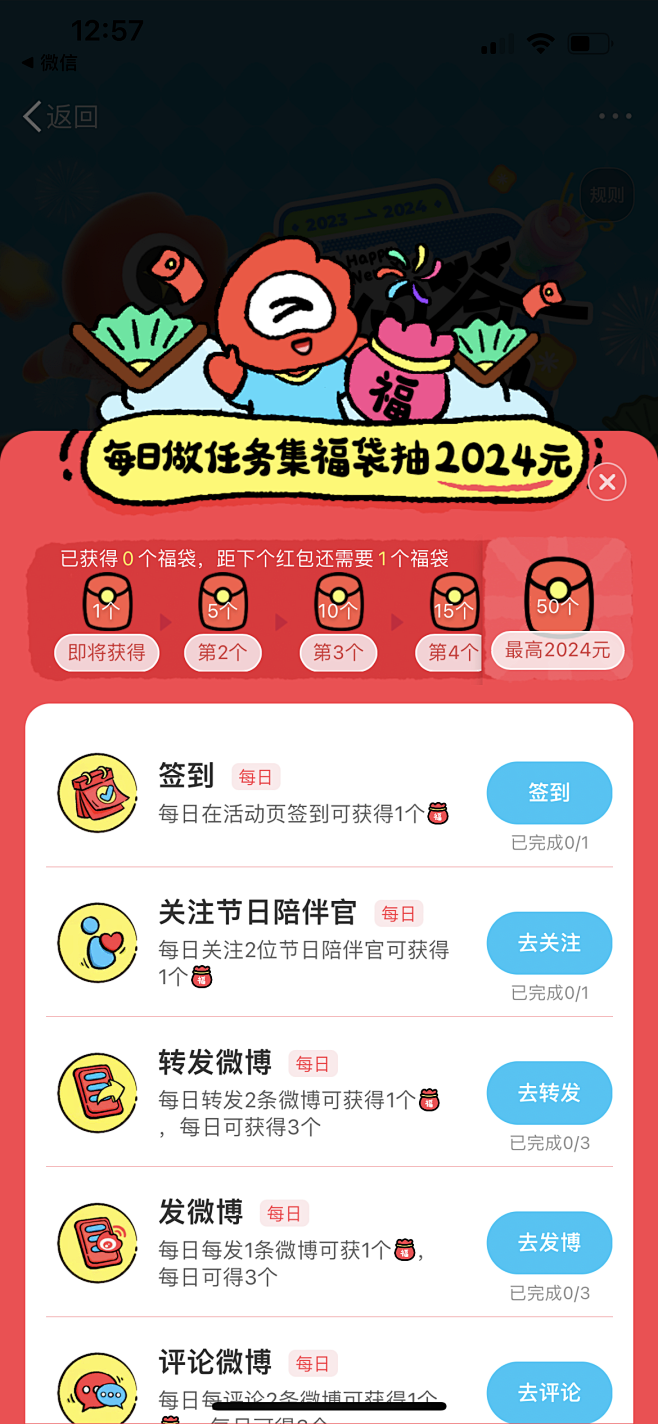Tap 去转发 to repost Weibo posts
658x1424 pixels.
pos(549,1093)
